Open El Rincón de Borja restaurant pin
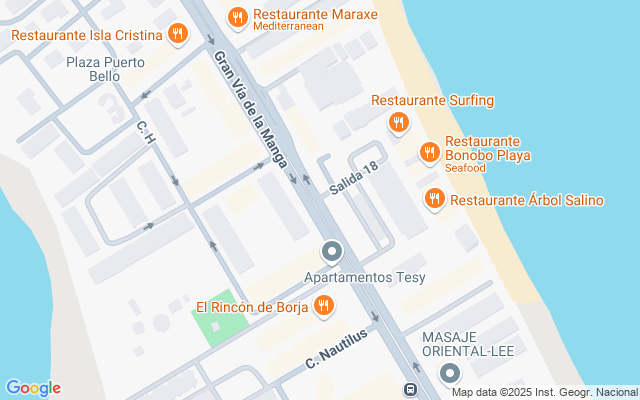This screenshot has height=400, width=640. coord(324,306)
